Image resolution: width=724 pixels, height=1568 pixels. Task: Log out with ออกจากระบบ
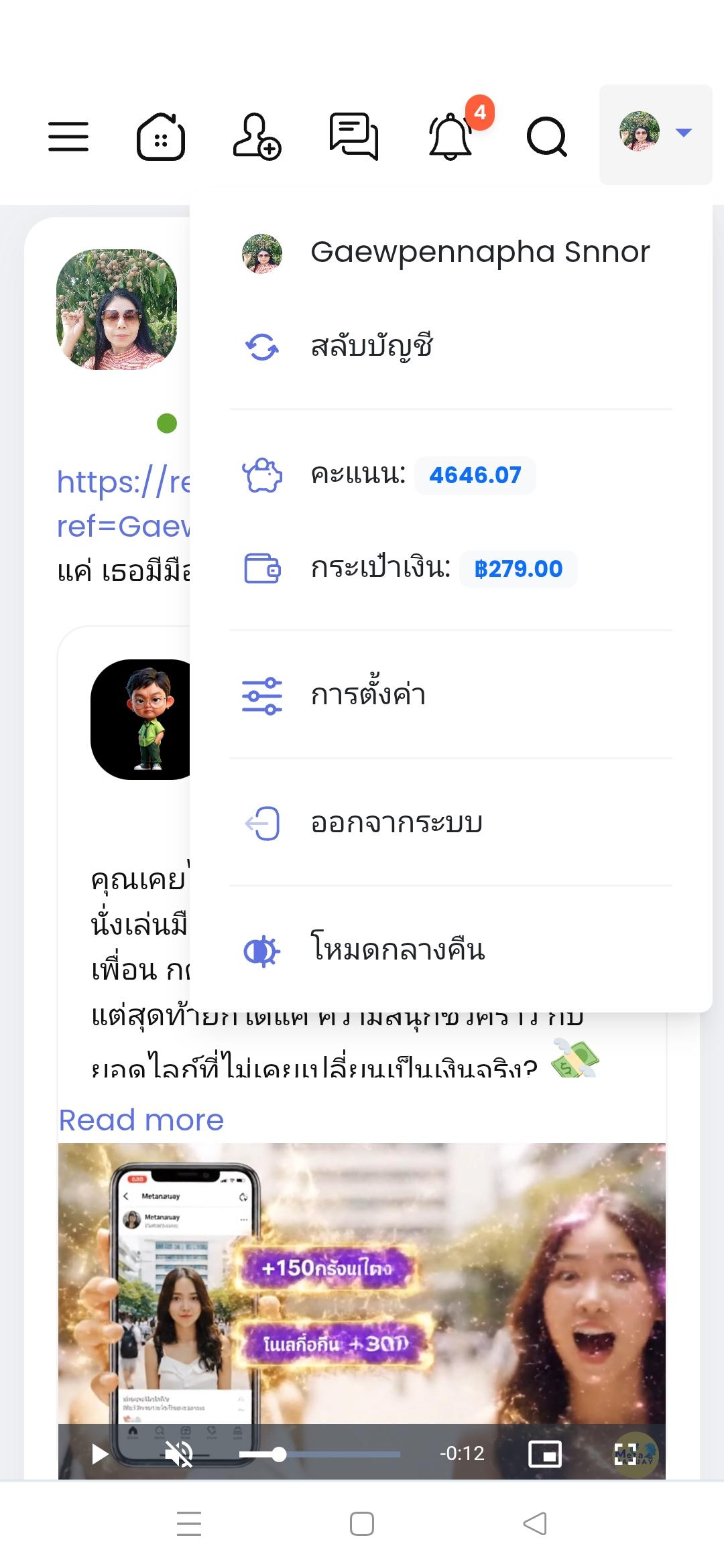(450, 823)
